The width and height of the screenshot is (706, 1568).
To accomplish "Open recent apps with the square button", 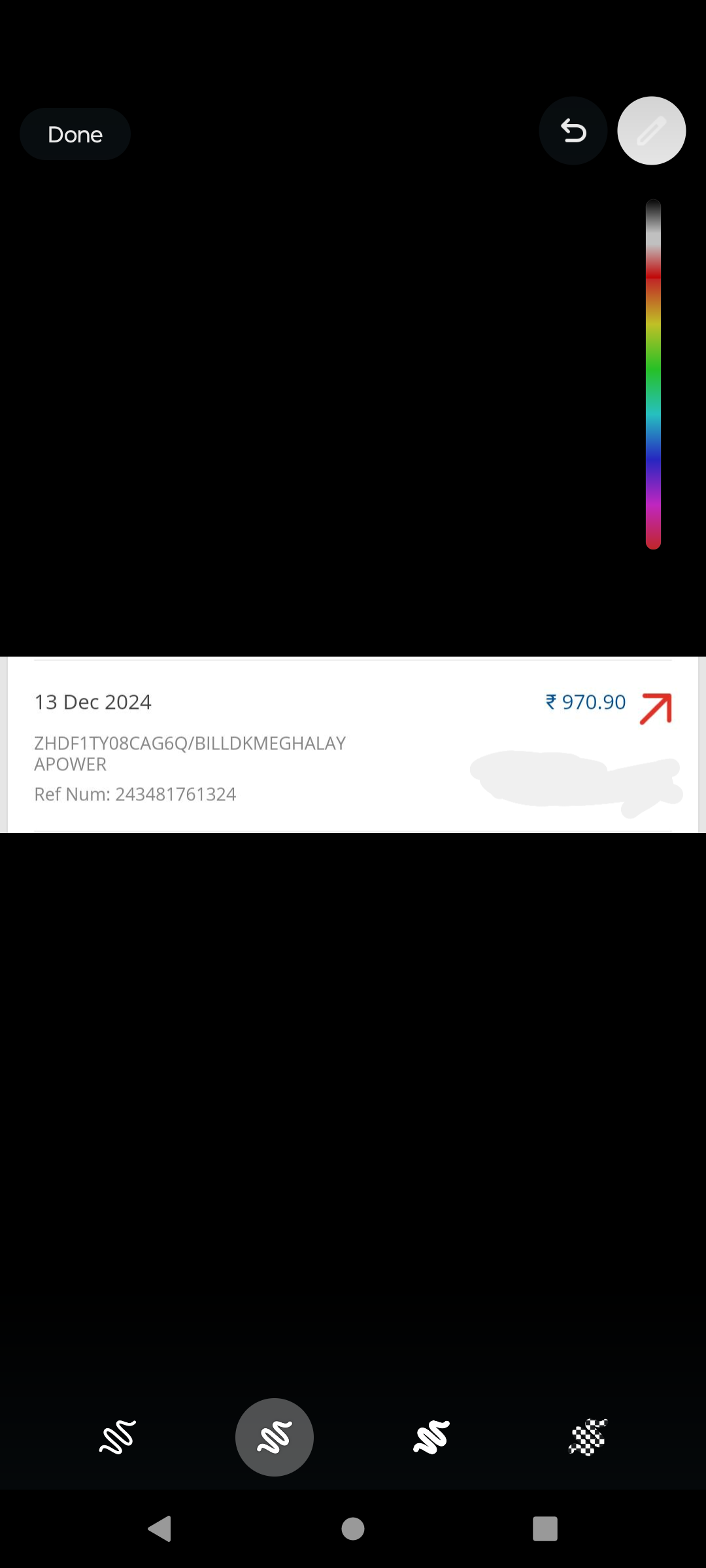I will pos(545,1529).
